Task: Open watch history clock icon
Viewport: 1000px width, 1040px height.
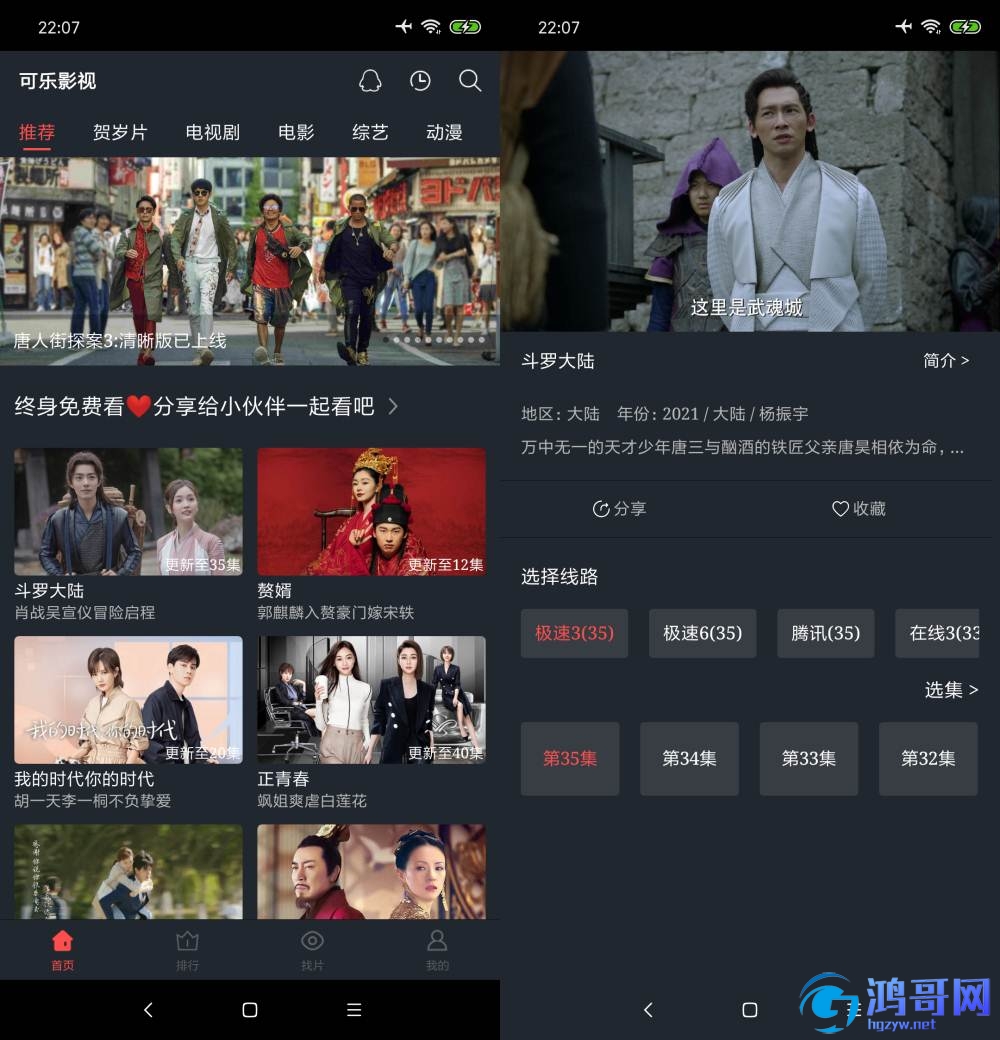Action: (420, 81)
